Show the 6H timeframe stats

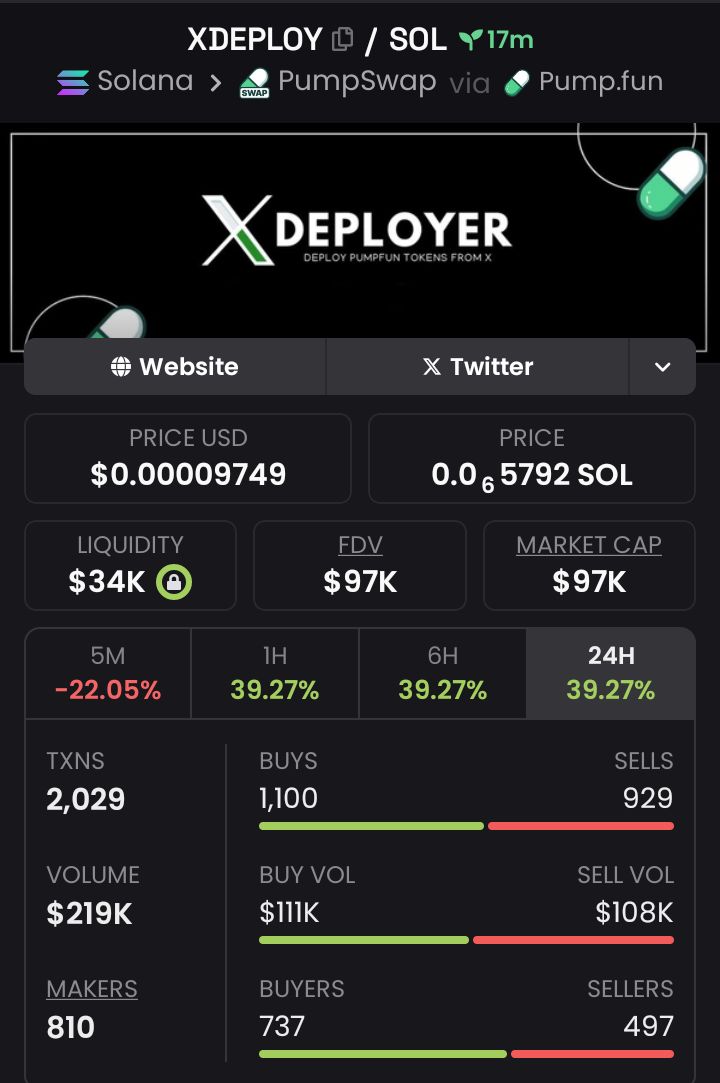pos(442,673)
